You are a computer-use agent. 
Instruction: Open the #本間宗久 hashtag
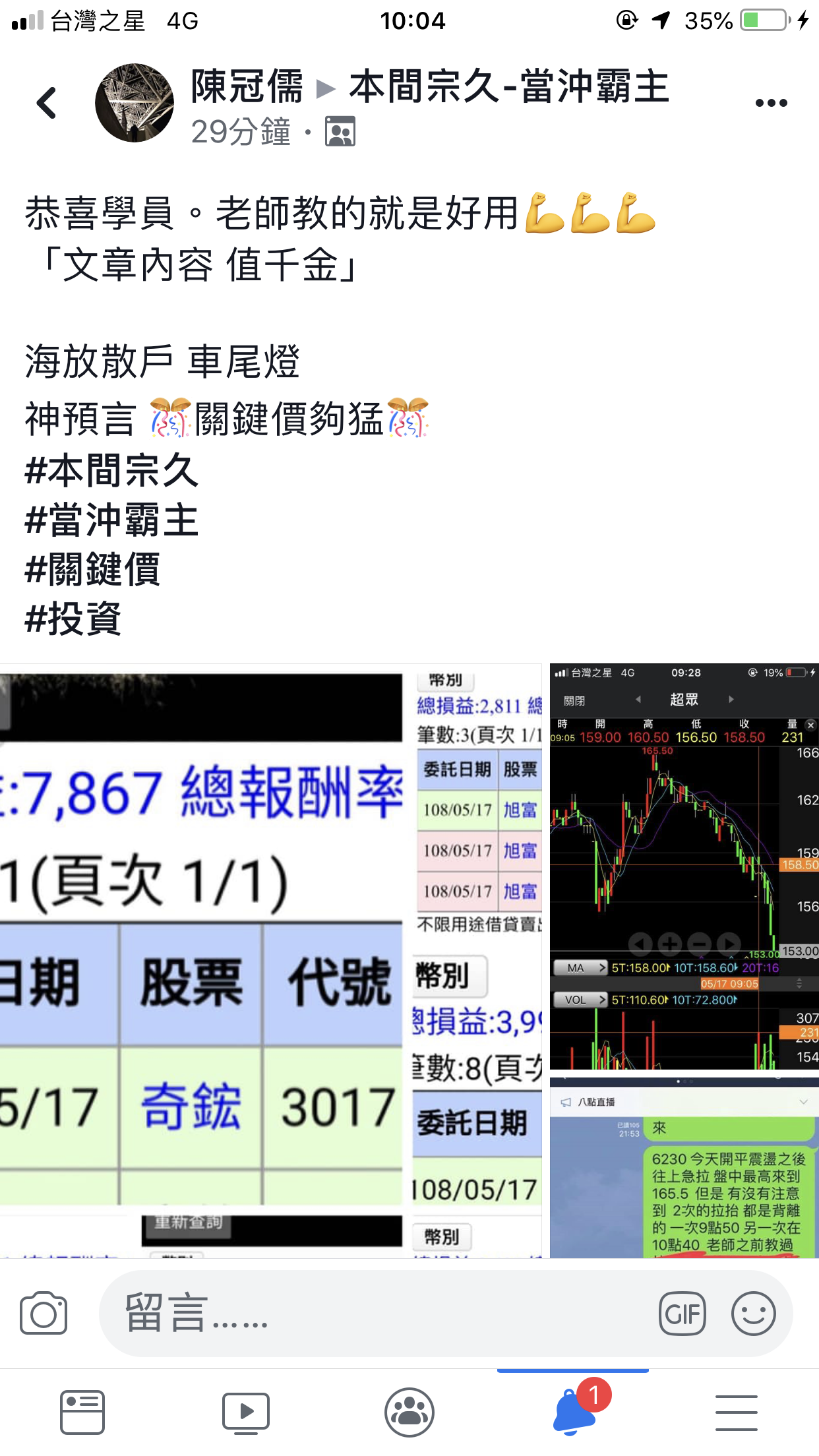tap(111, 471)
